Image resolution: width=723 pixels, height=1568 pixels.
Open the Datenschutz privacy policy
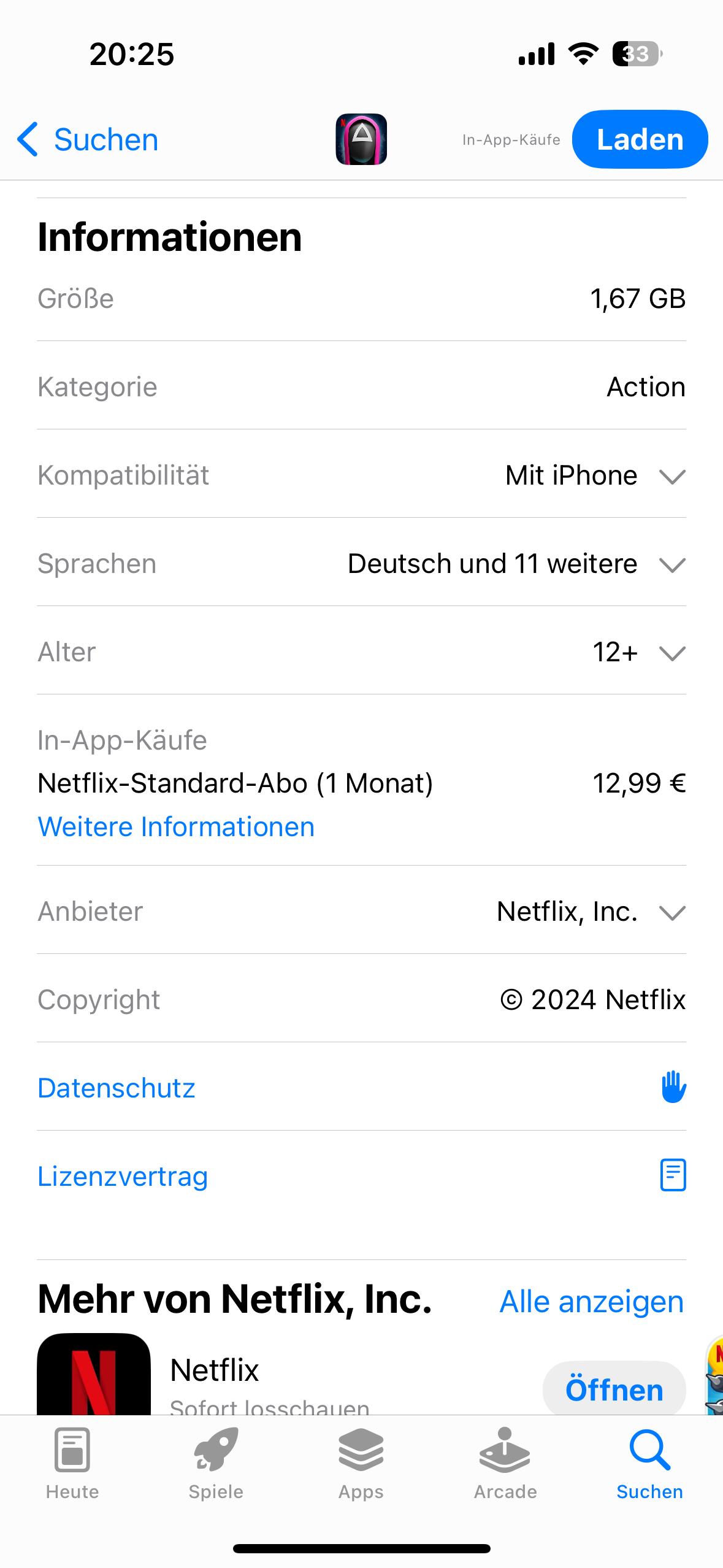[x=117, y=1088]
